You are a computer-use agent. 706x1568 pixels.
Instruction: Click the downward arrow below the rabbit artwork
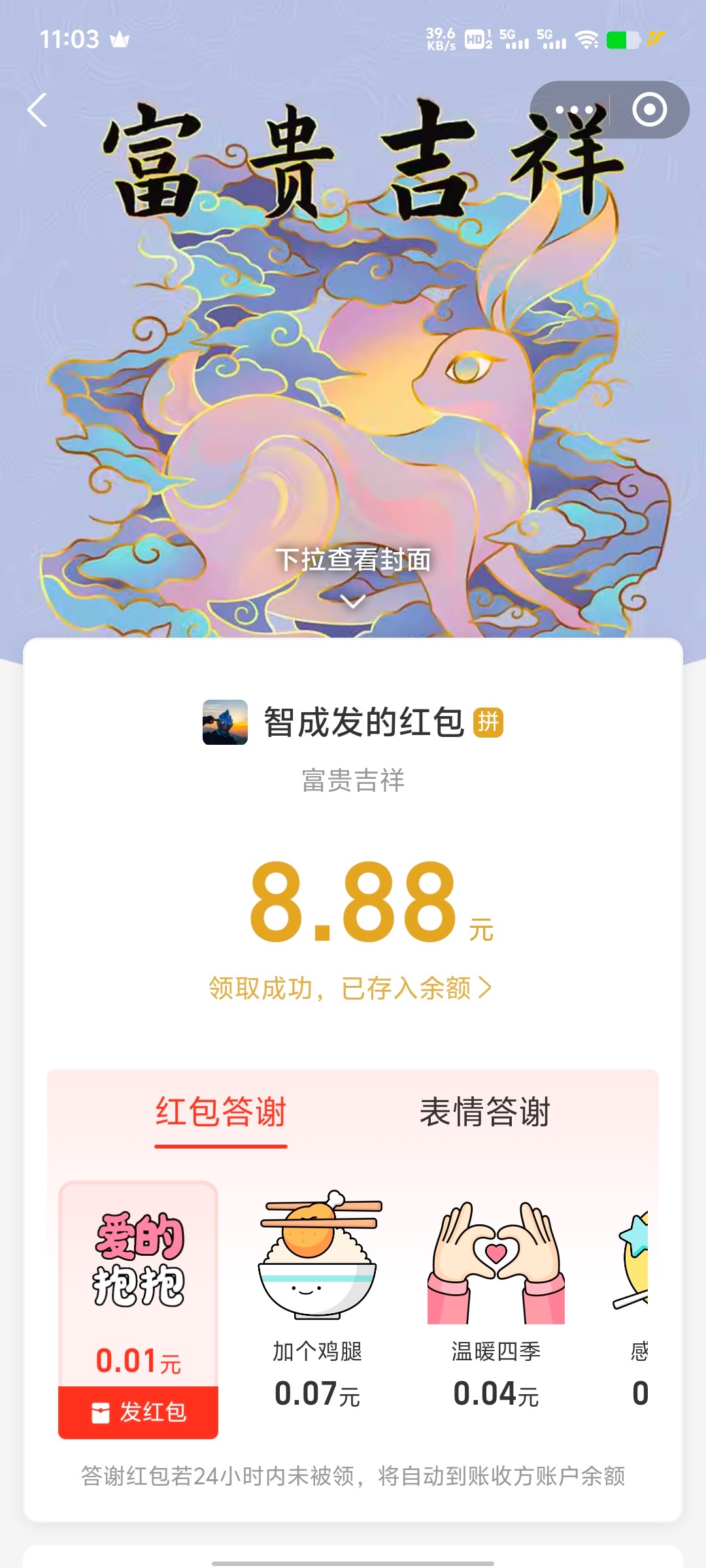pos(353,601)
